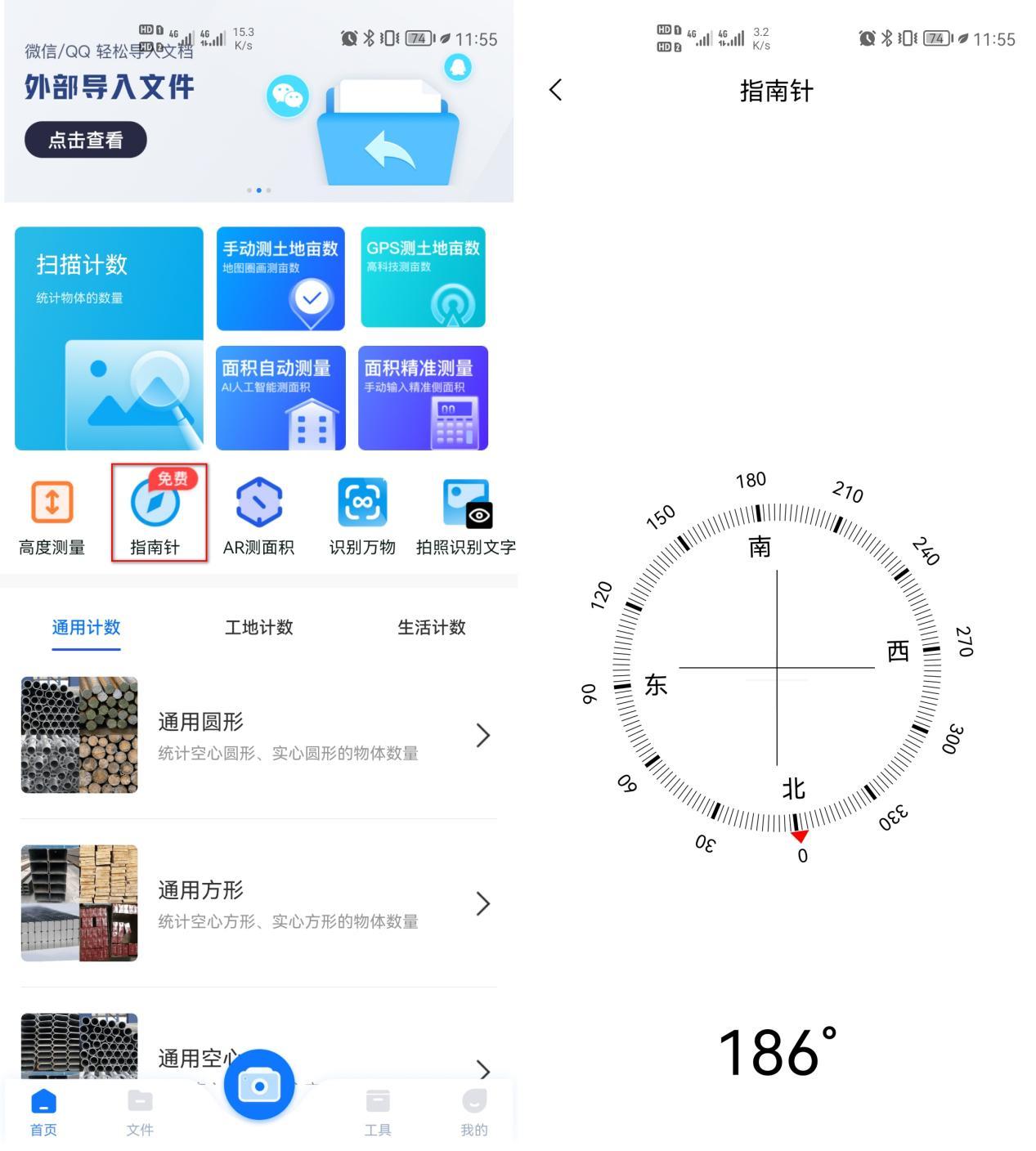Viewport: 1036px width, 1151px height.
Task: Go back from the 指南针 page
Action: (556, 90)
